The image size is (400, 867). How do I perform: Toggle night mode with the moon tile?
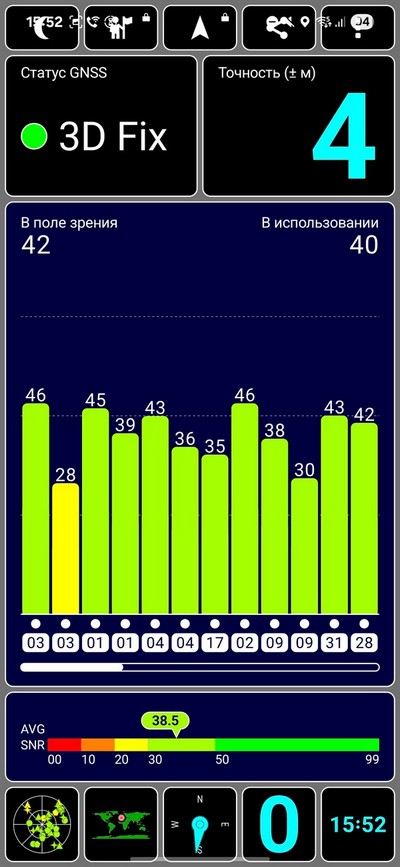[42, 28]
